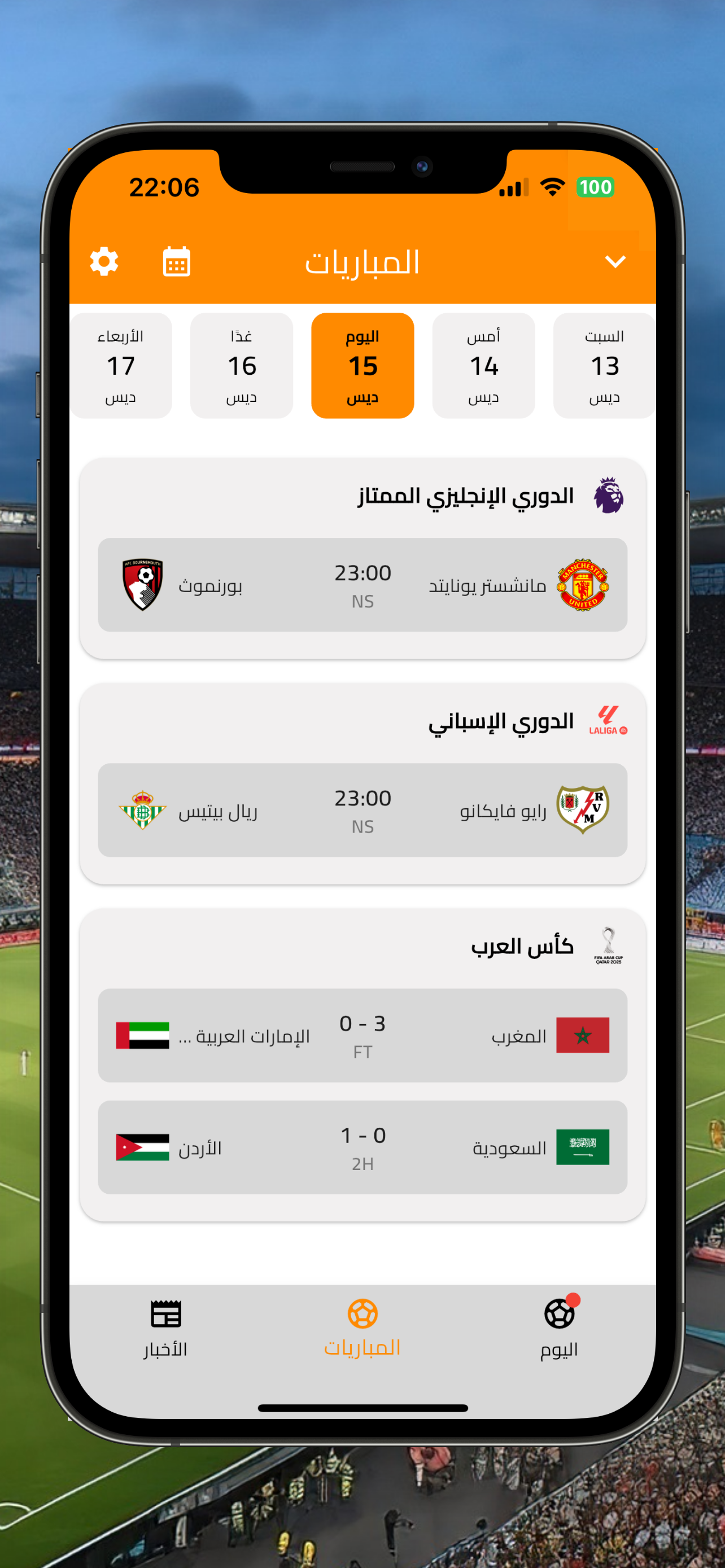Viewport: 725px width, 1568px height.
Task: Click the FIFA Arab Cup logo
Action: pos(609,945)
